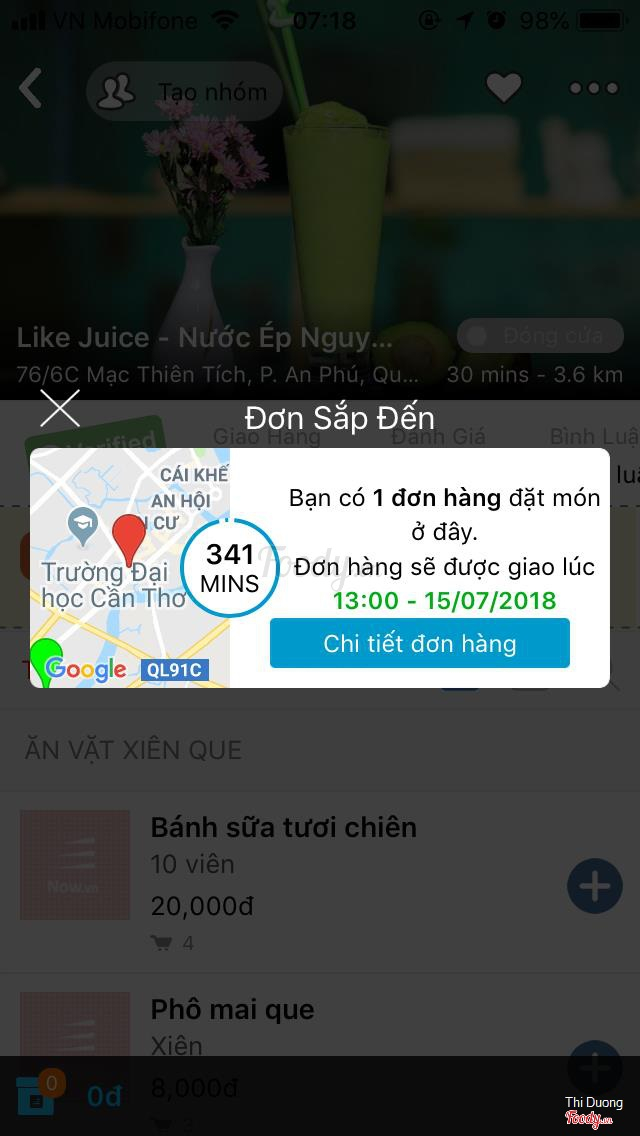Go back from the restaurant page
The height and width of the screenshot is (1136, 640).
tap(31, 89)
